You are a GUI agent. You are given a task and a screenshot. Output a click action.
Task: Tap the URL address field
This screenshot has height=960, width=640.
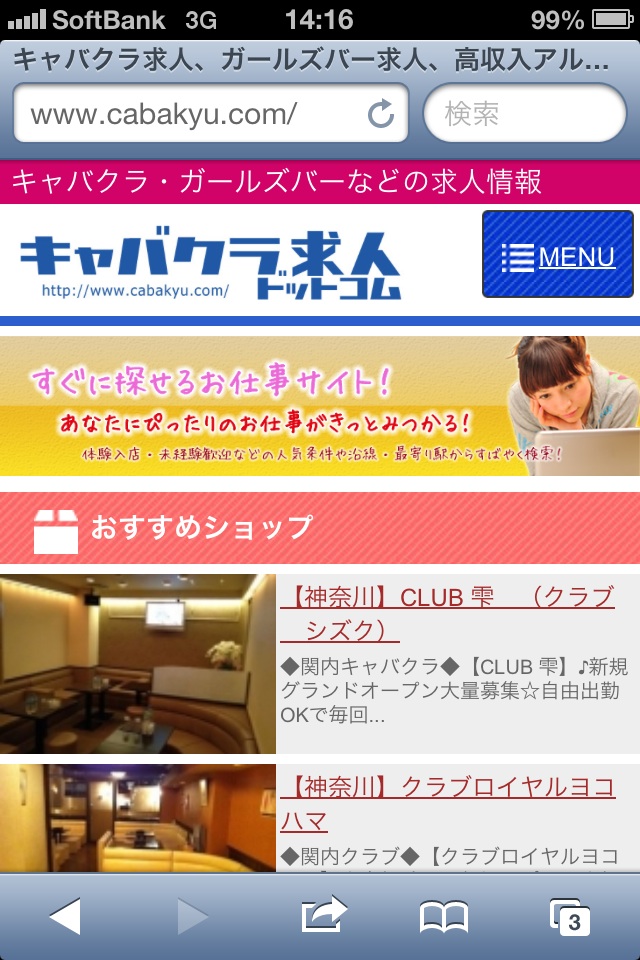tap(190, 114)
